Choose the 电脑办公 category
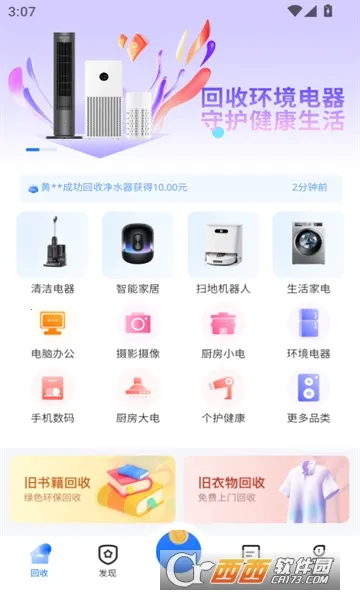 [52, 332]
